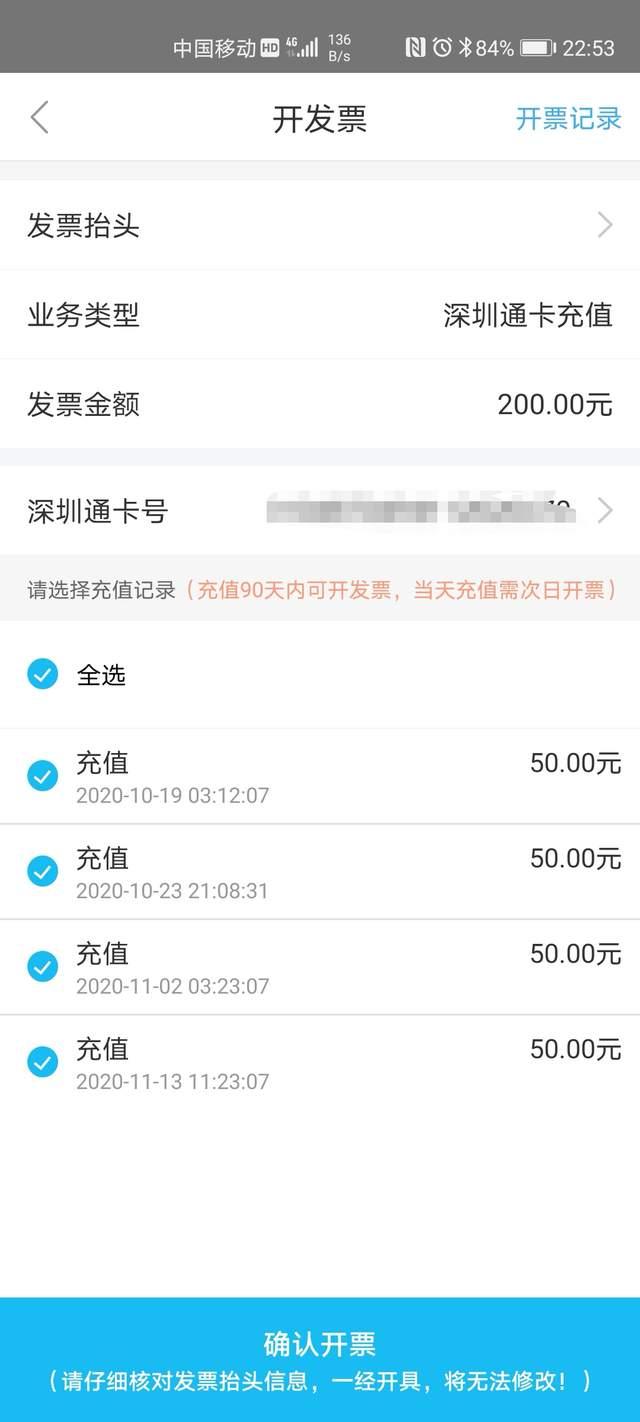Tap the 确认开票 confirm button

(320, 1360)
